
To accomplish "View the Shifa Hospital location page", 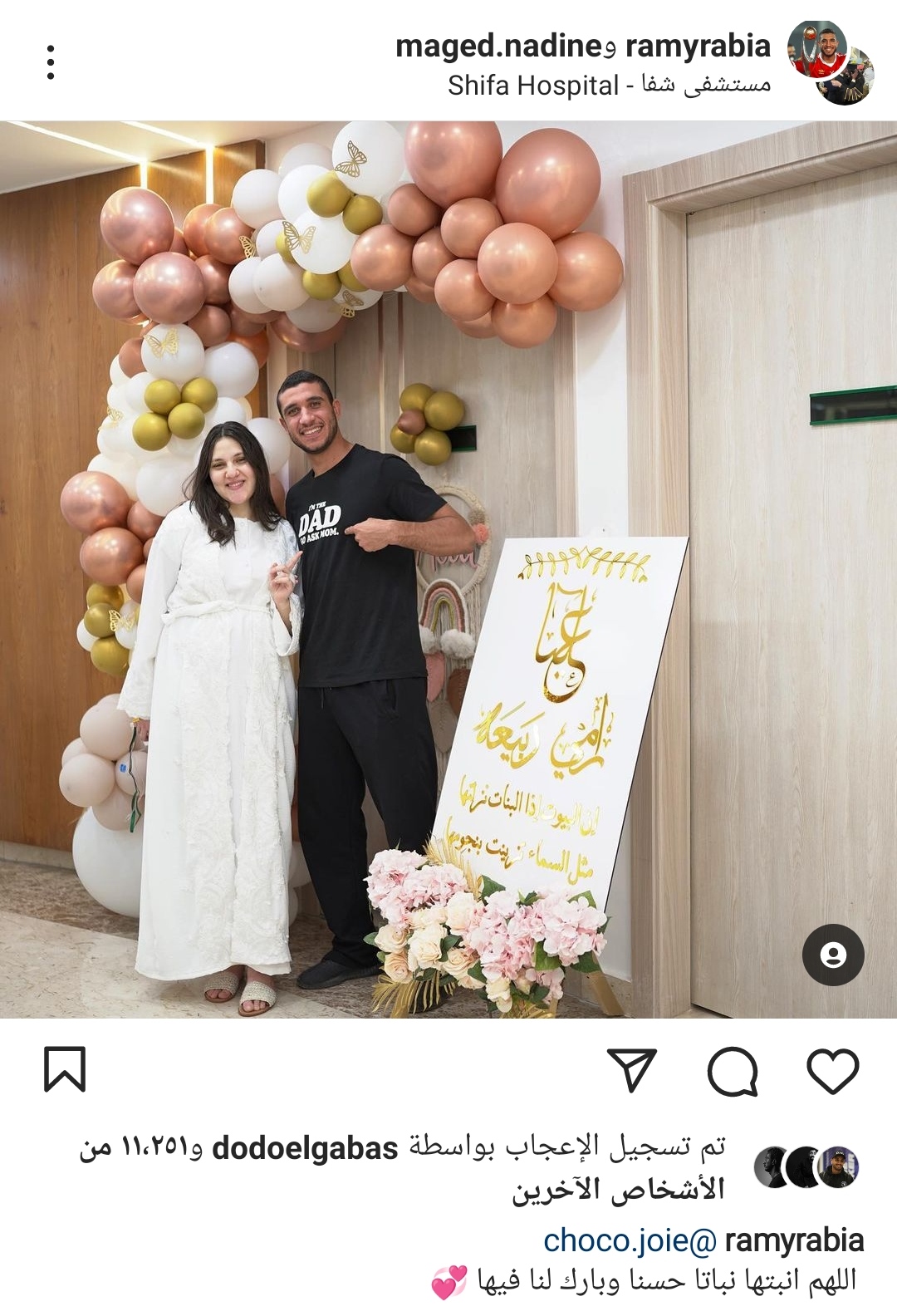I will pos(609,85).
